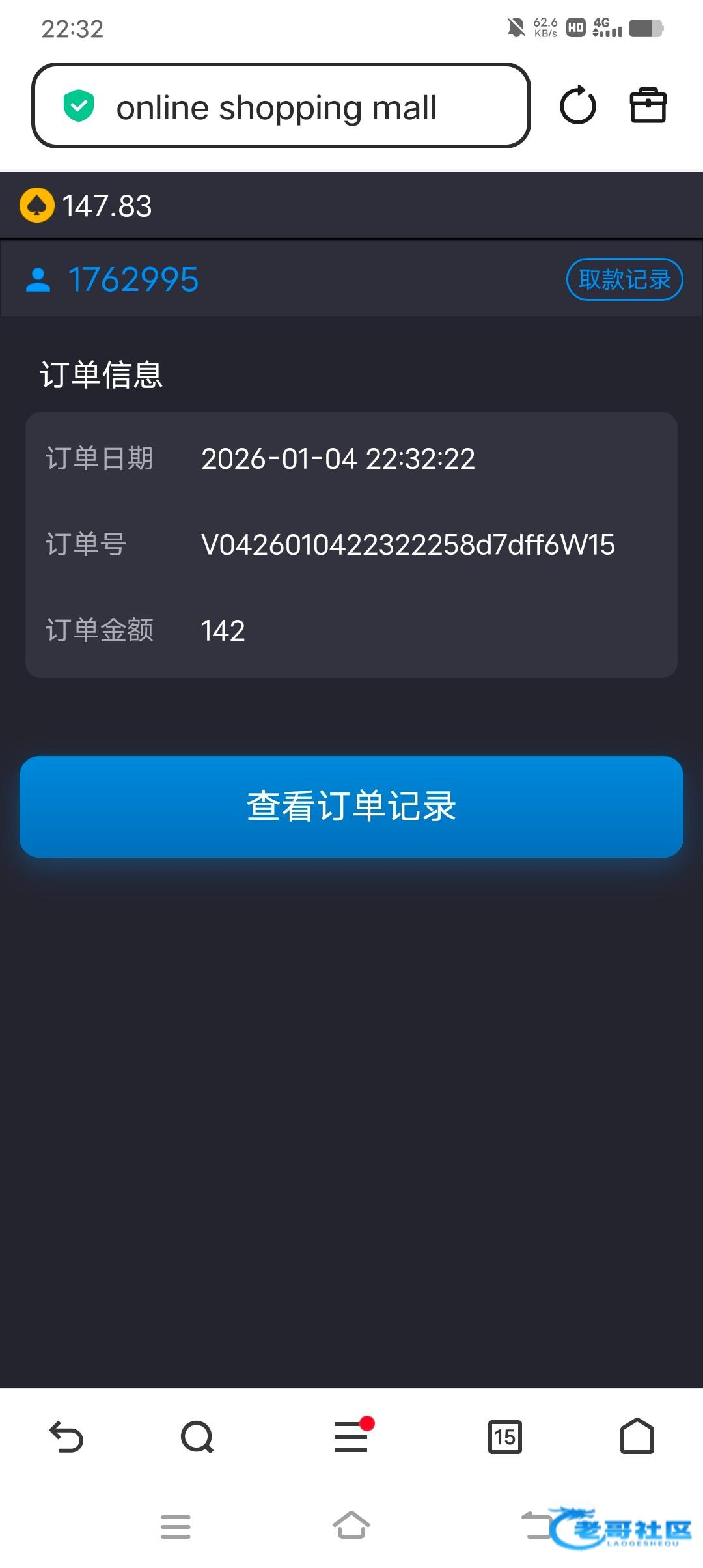Viewport: 703px width, 1568px height.
Task: Reload the page with the refresh icon
Action: tap(577, 105)
